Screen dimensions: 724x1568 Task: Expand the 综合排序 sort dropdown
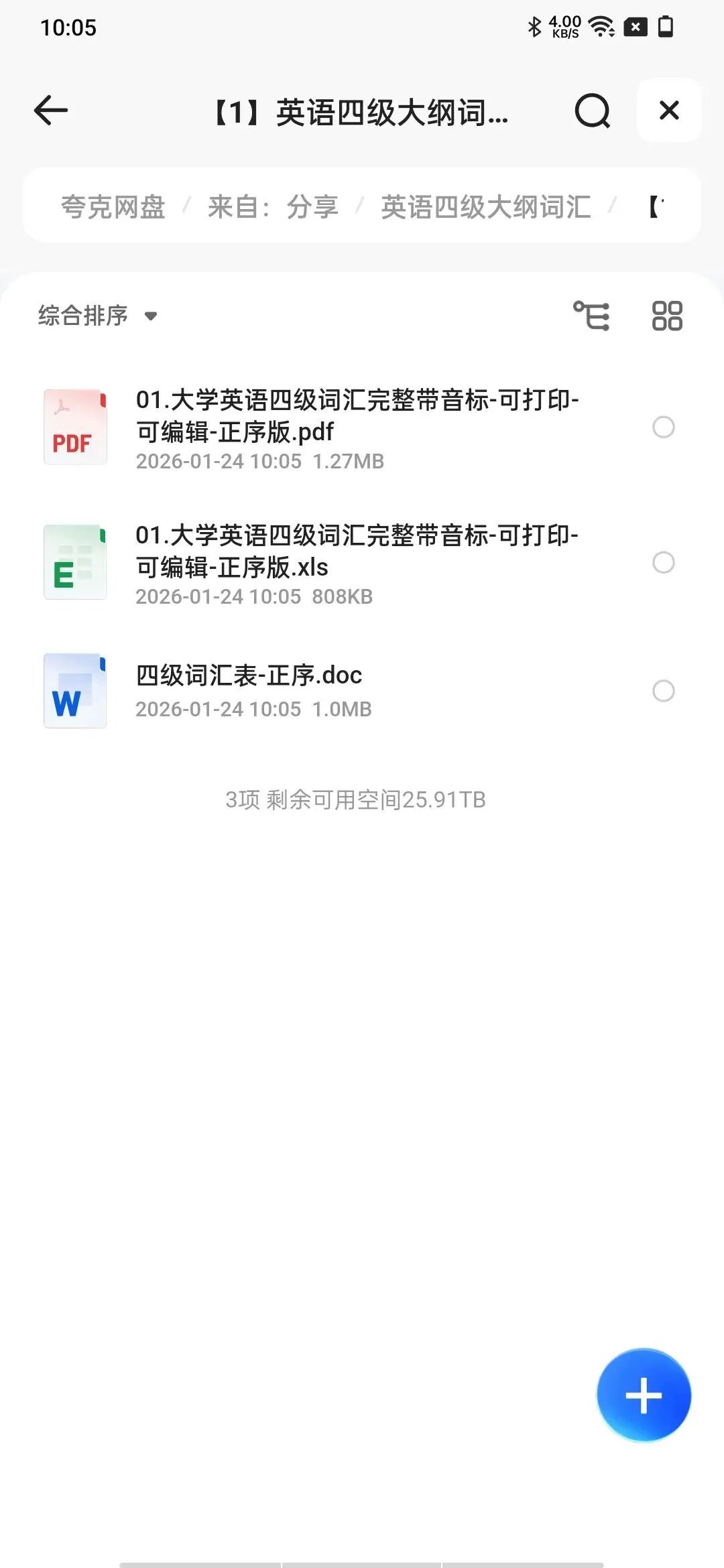click(x=98, y=316)
